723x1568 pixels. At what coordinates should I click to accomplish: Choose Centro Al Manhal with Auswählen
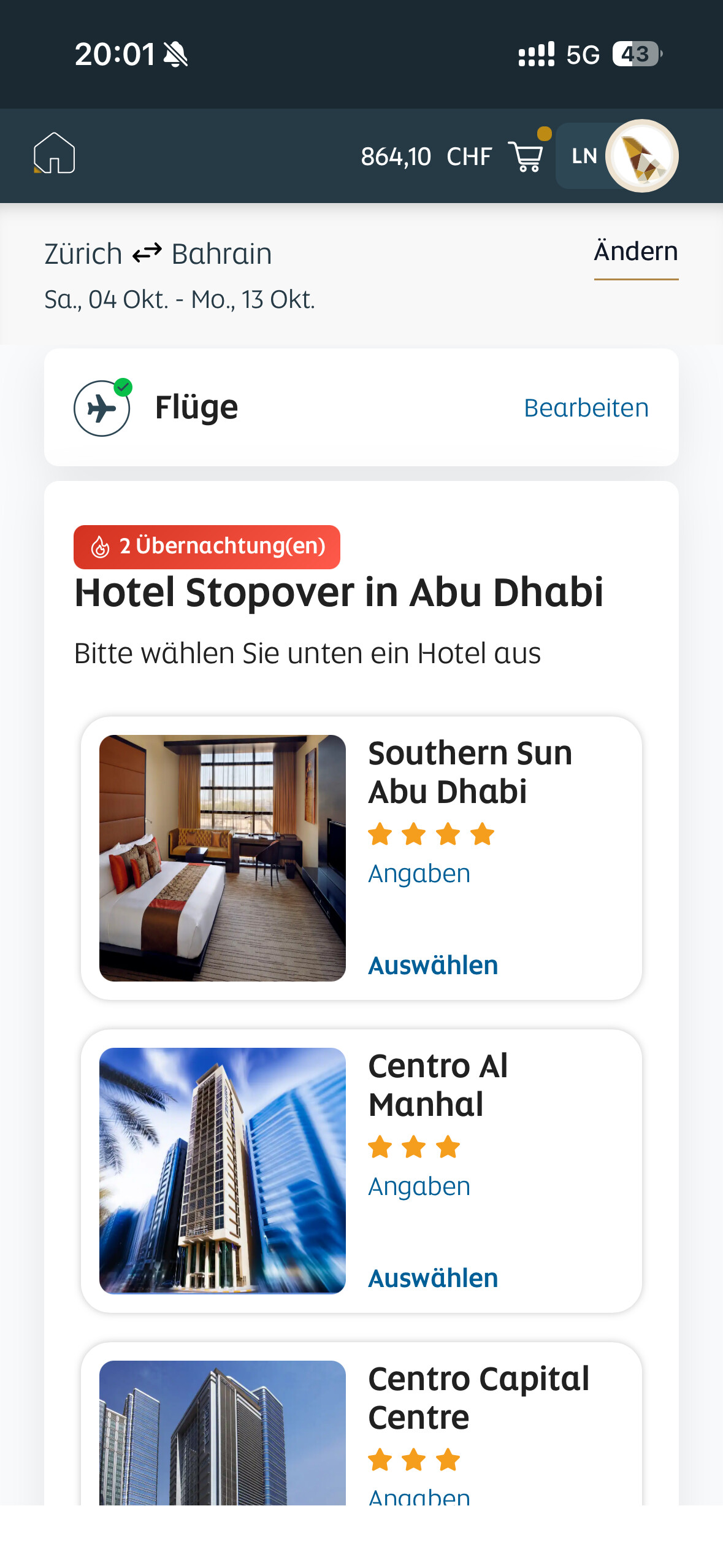coord(432,1278)
